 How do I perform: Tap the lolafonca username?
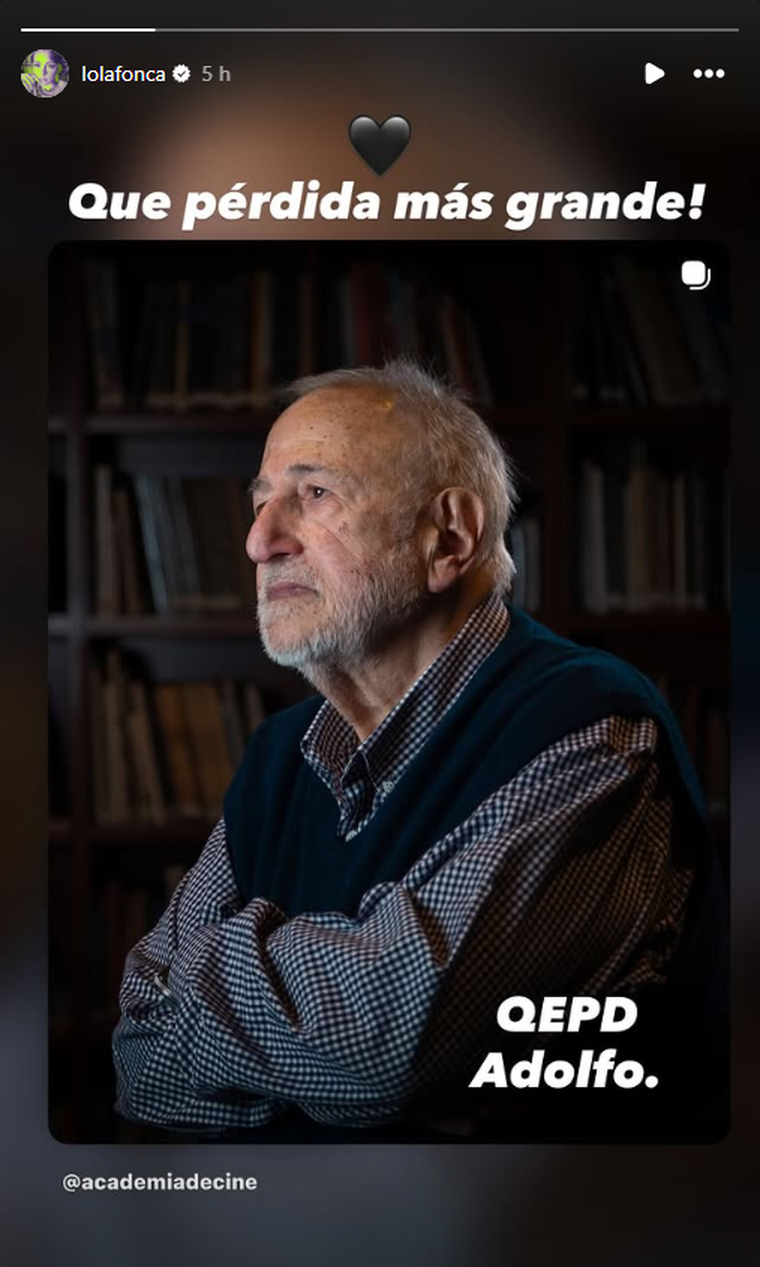pos(123,74)
